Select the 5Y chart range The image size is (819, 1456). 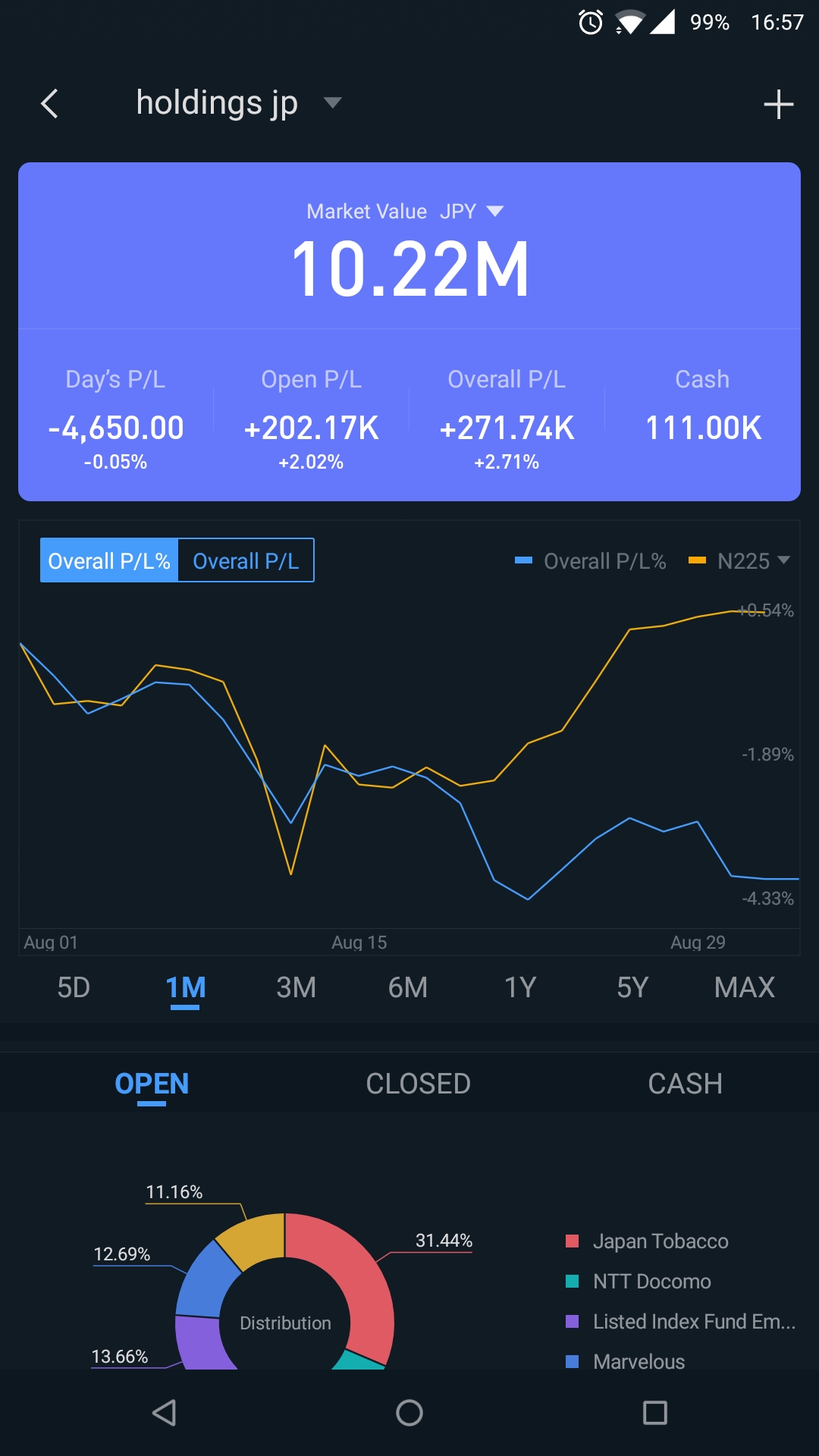tap(632, 988)
